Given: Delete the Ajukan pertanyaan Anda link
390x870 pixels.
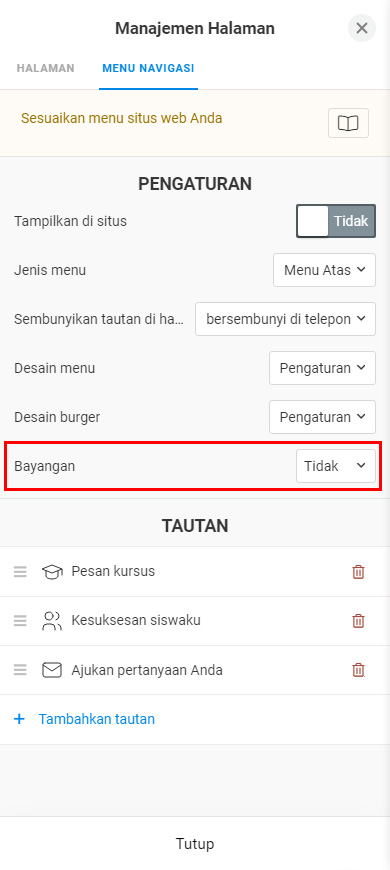Looking at the screenshot, I should tap(358, 670).
